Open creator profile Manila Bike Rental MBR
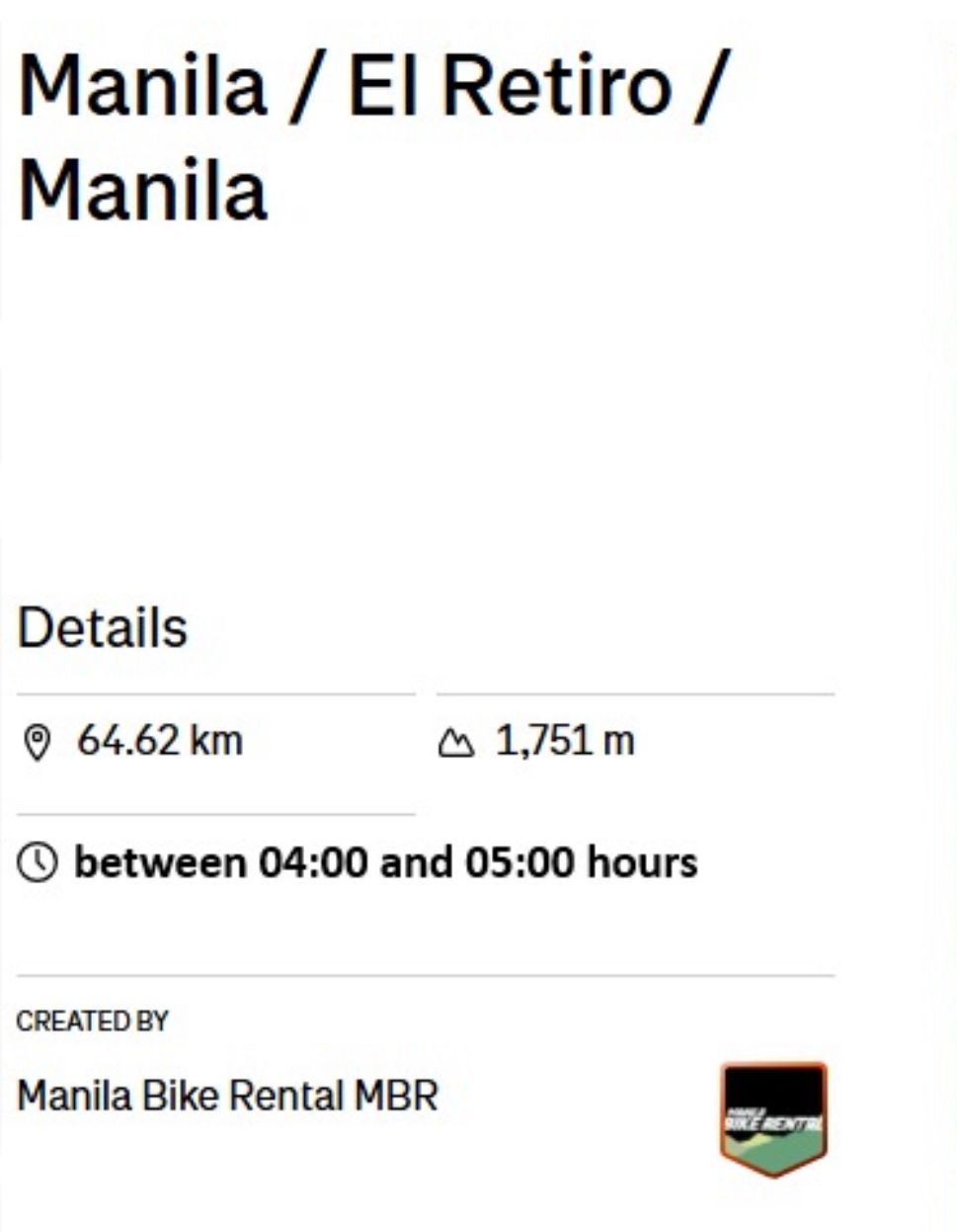 [227, 1096]
